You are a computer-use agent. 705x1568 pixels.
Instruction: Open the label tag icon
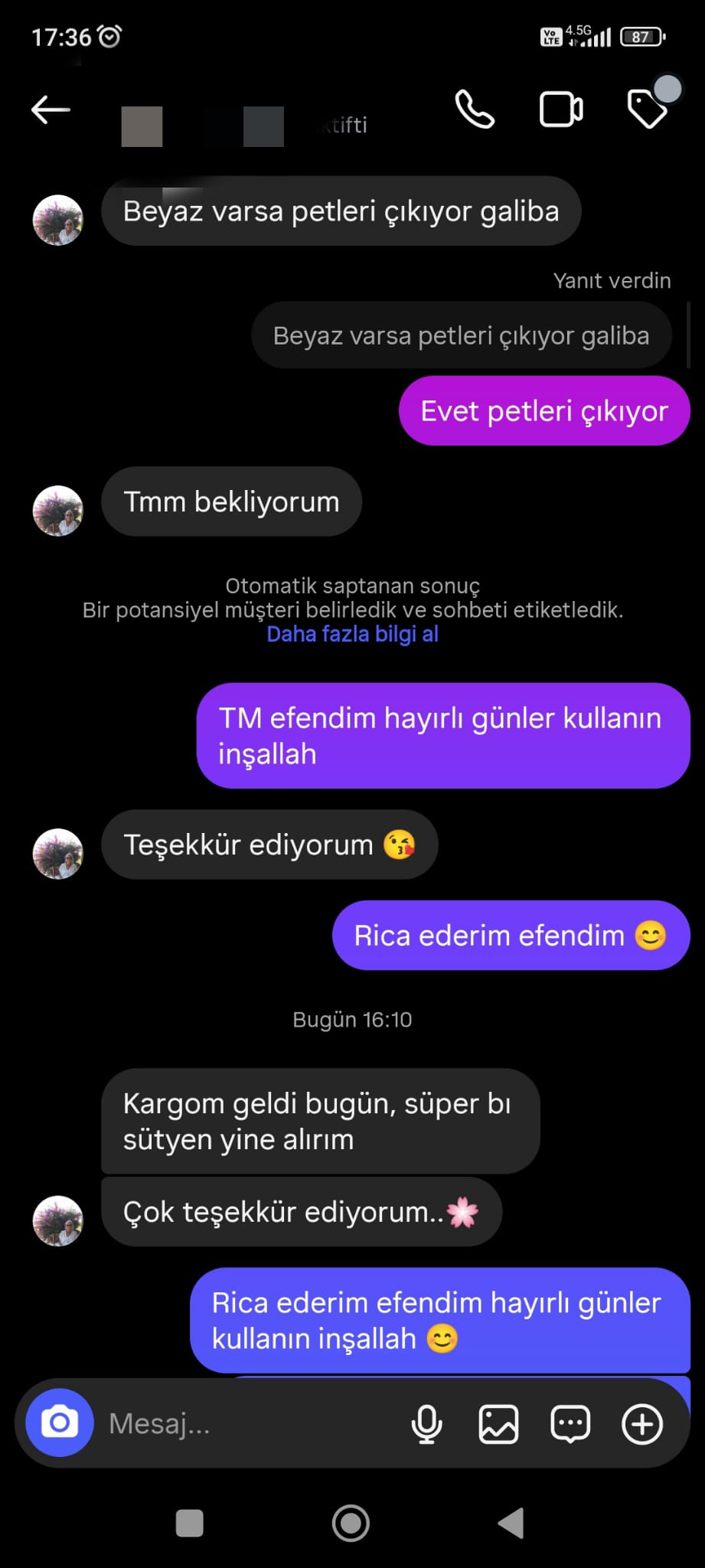[x=648, y=108]
